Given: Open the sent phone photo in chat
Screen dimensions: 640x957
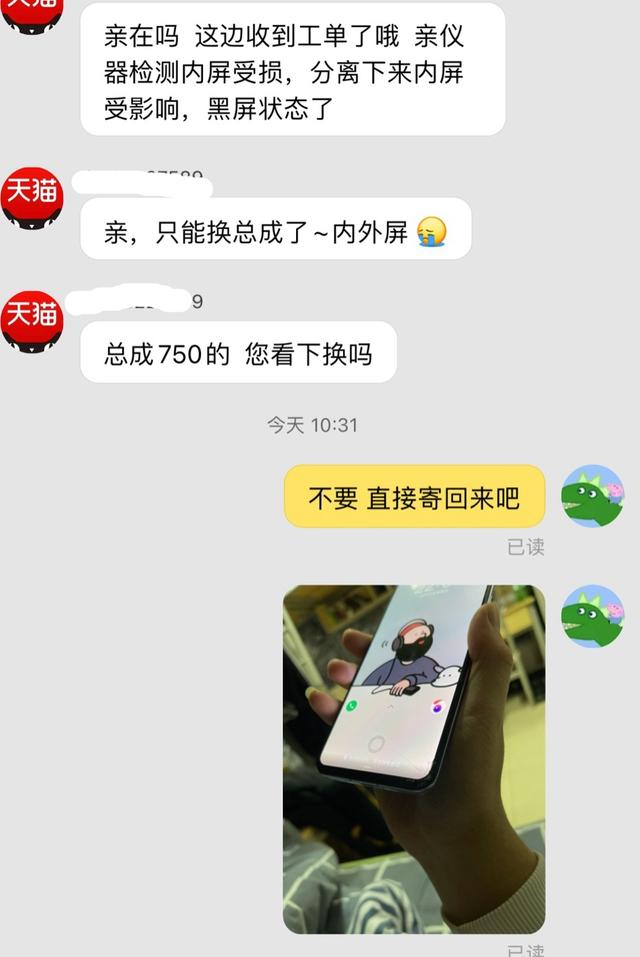Looking at the screenshot, I should point(414,758).
